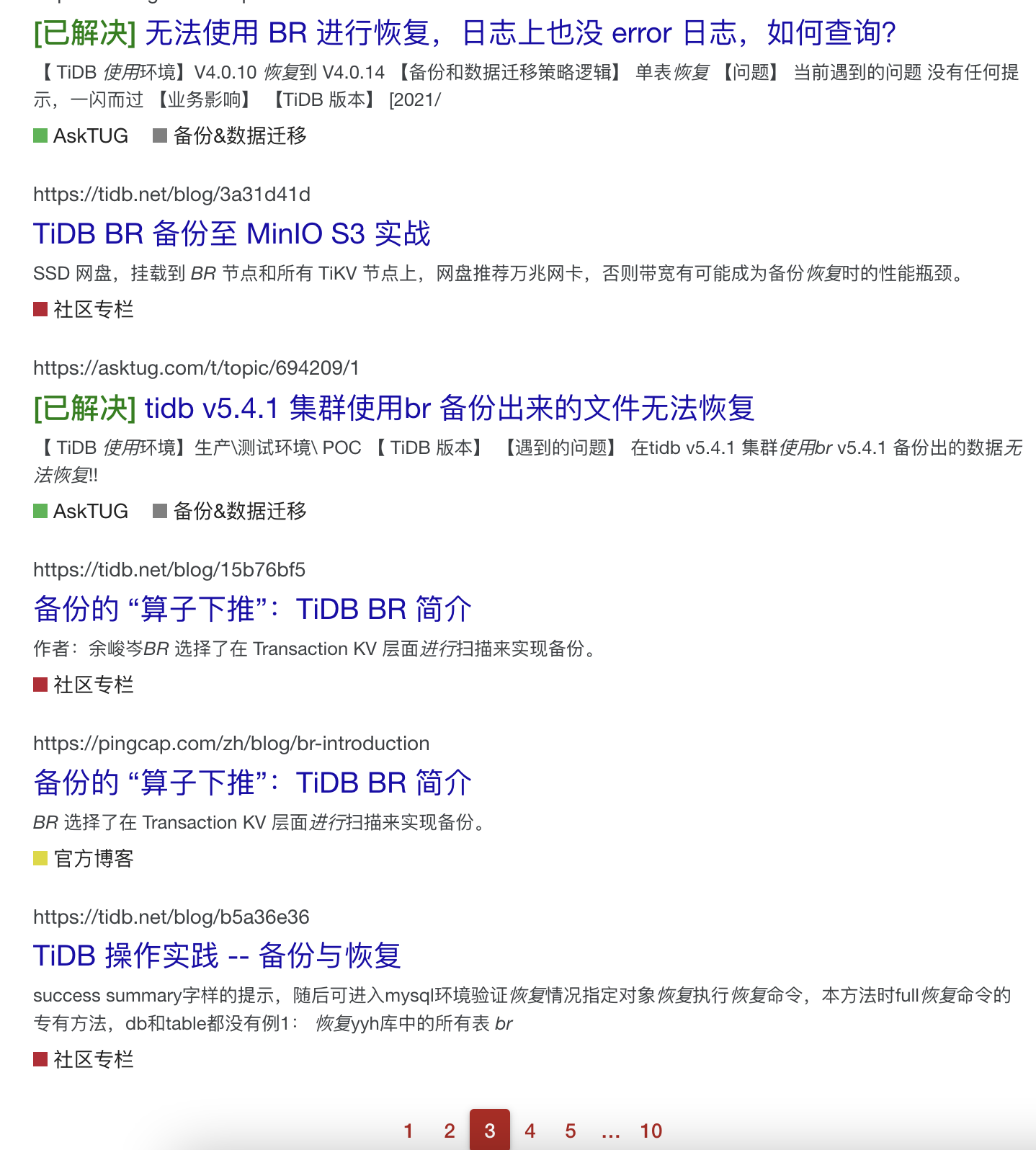The image size is (1036, 1150).
Task: Go to results page 4
Action: coord(530,1131)
